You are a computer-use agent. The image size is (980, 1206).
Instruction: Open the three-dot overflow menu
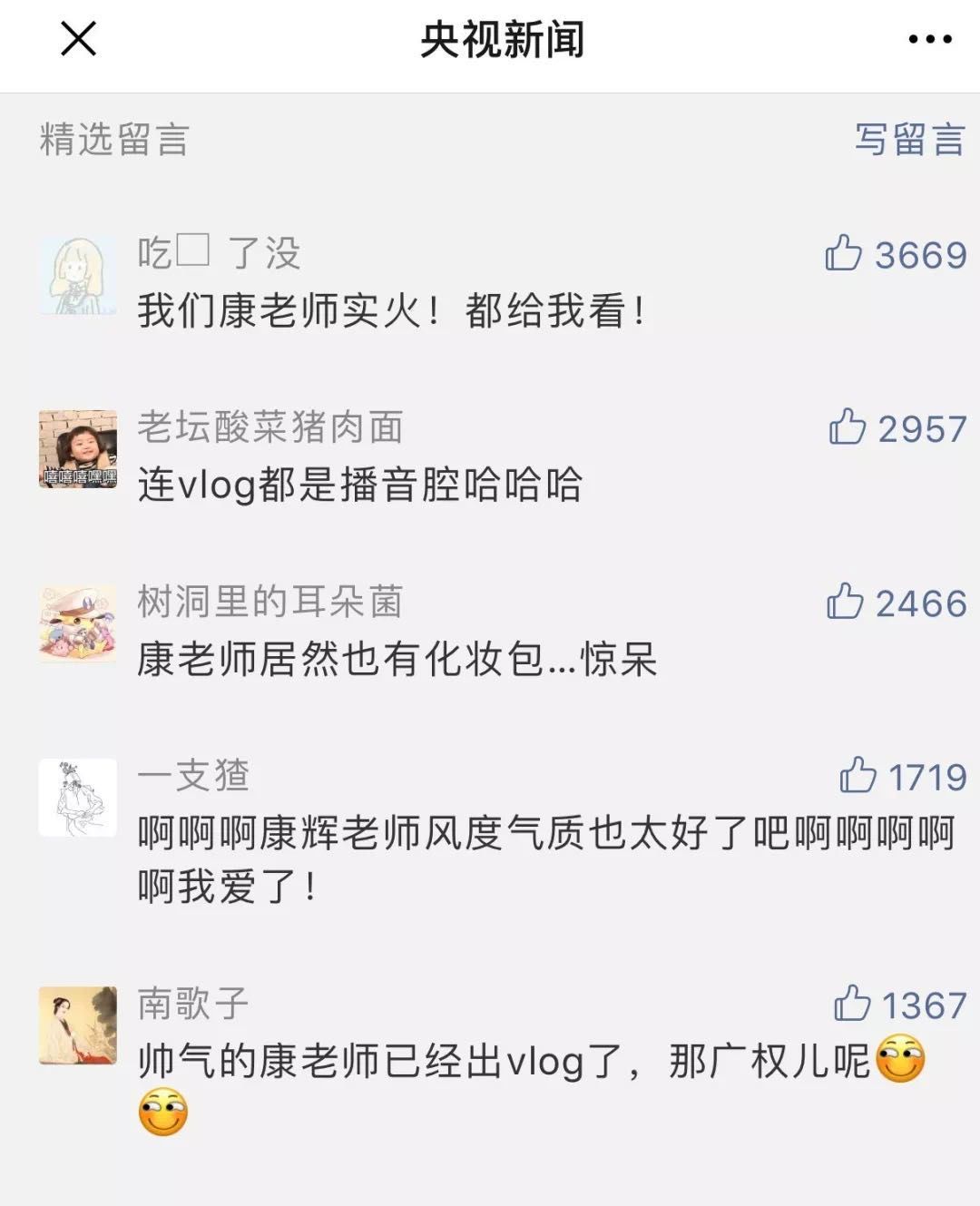click(929, 39)
